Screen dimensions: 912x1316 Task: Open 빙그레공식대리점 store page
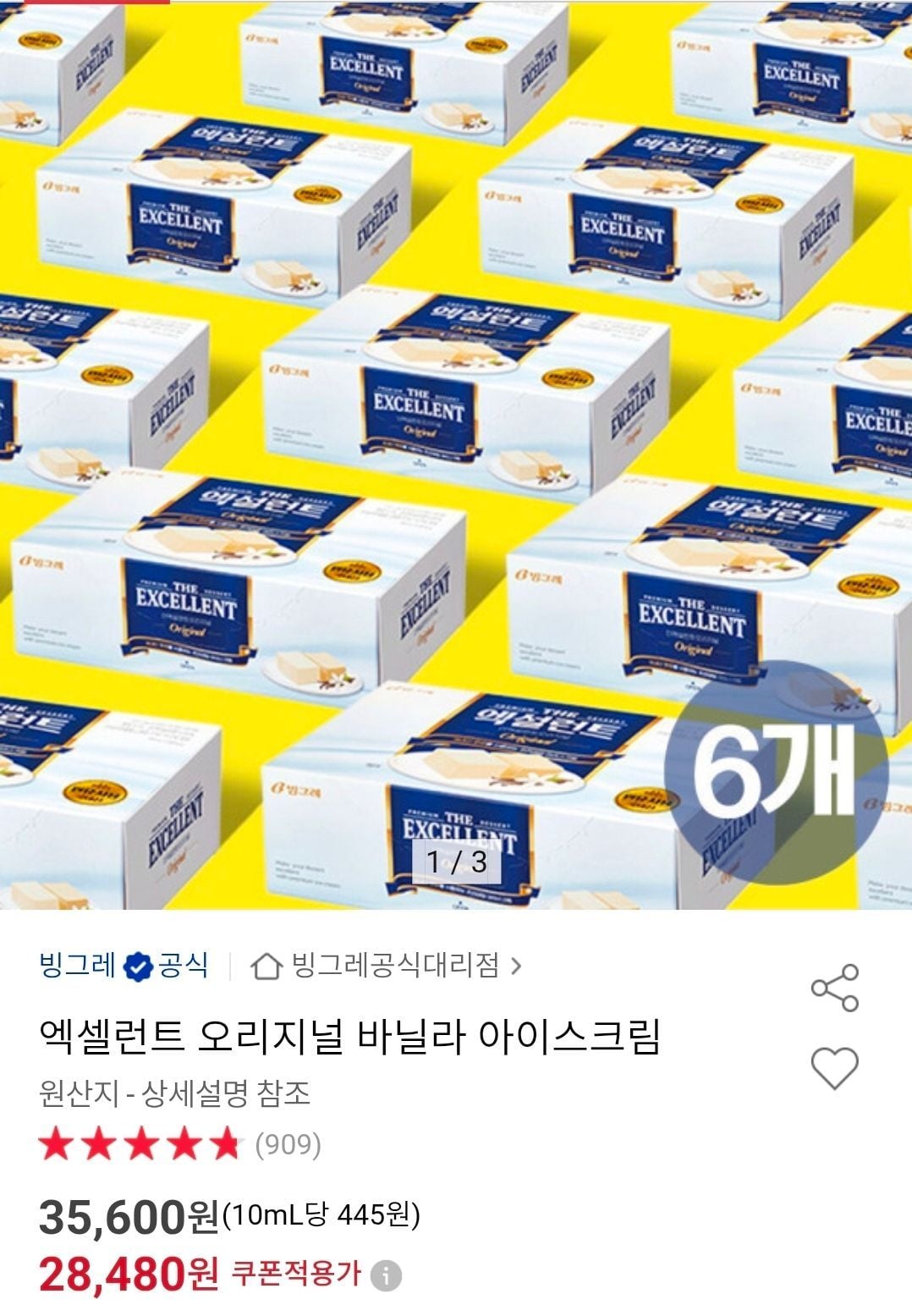(x=387, y=965)
